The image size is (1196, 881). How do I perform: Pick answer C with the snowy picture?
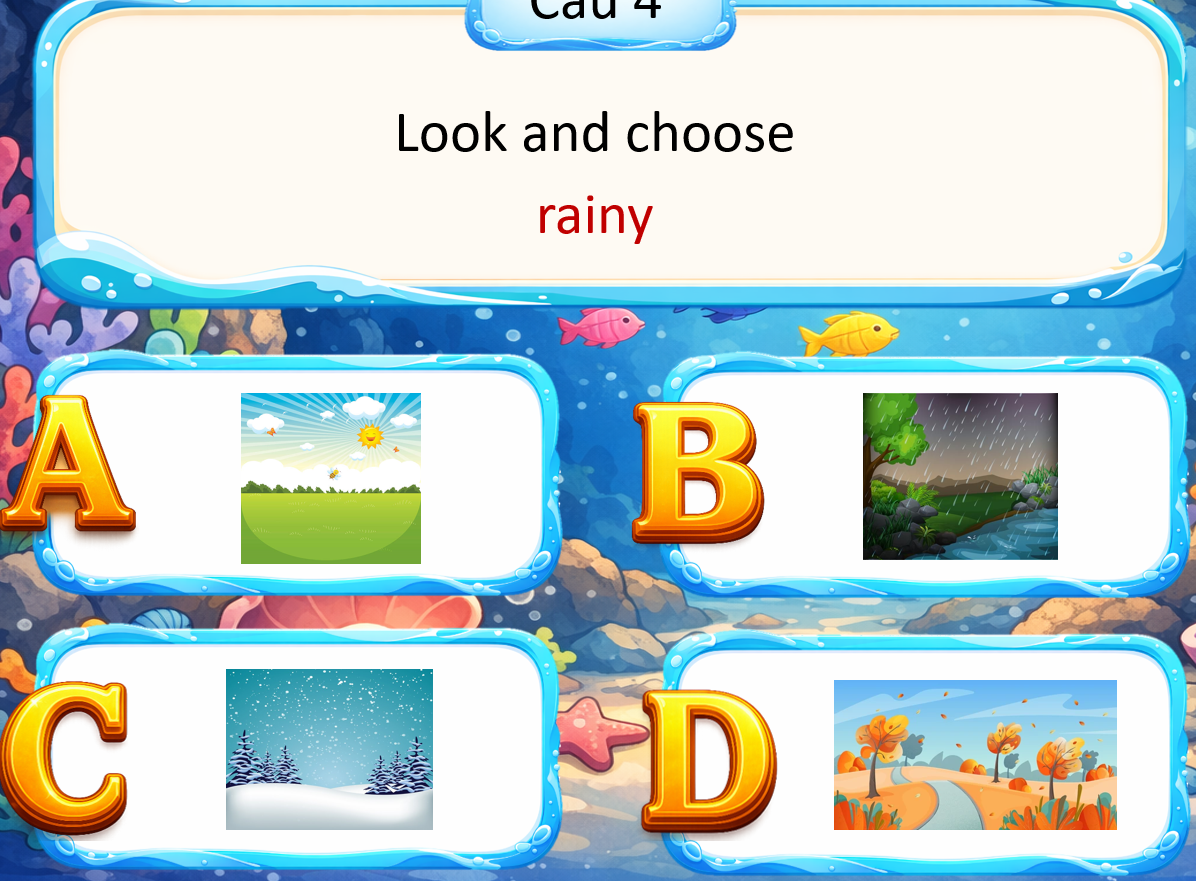coord(329,749)
